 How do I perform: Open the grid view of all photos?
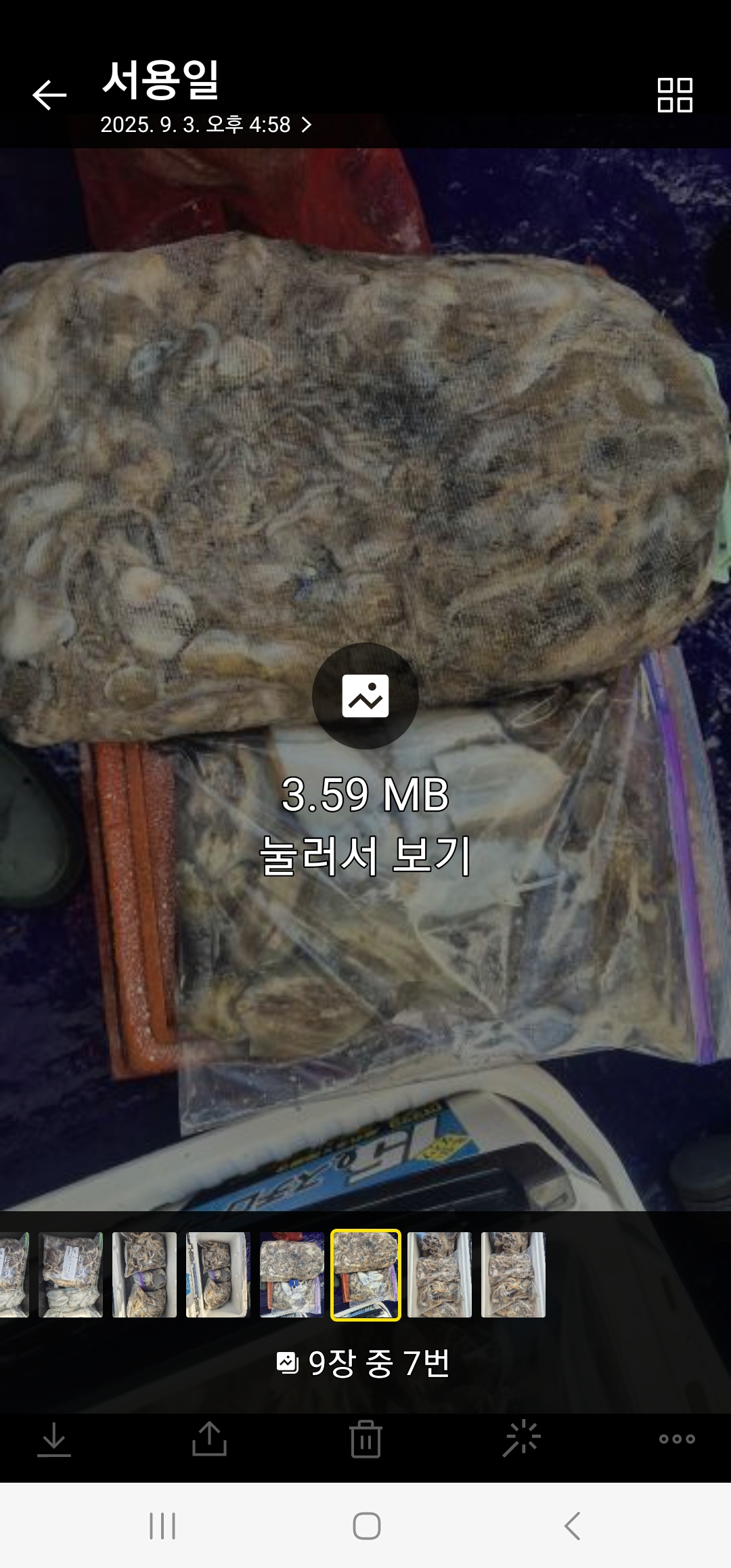(x=675, y=95)
